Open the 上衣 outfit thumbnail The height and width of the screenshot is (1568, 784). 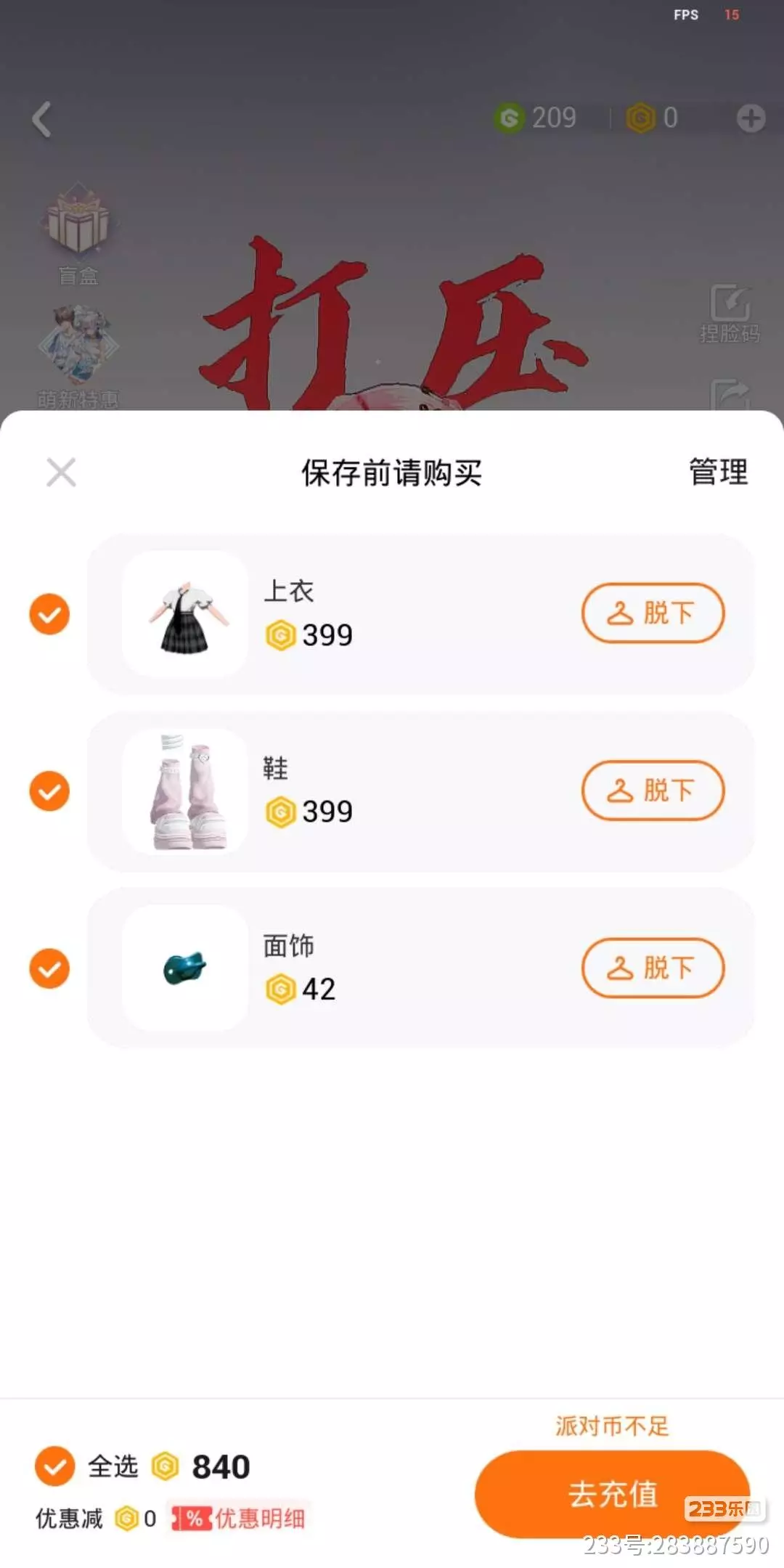tap(185, 614)
